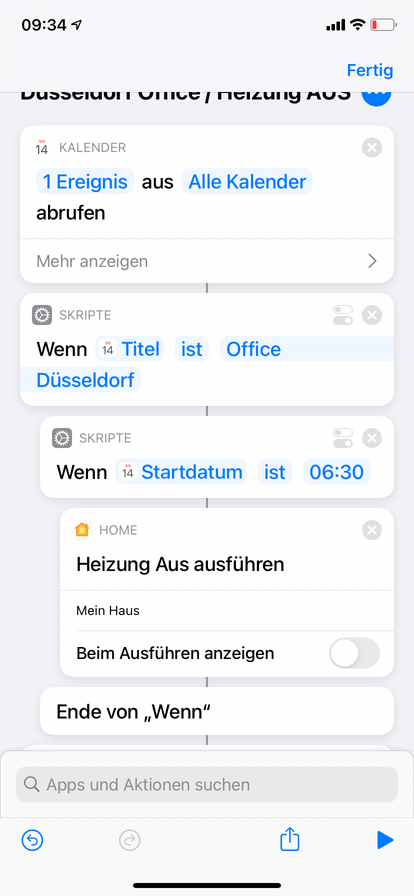414x896 pixels.
Task: Expand Mehr anzeigen in the Kalender action
Action: click(207, 261)
